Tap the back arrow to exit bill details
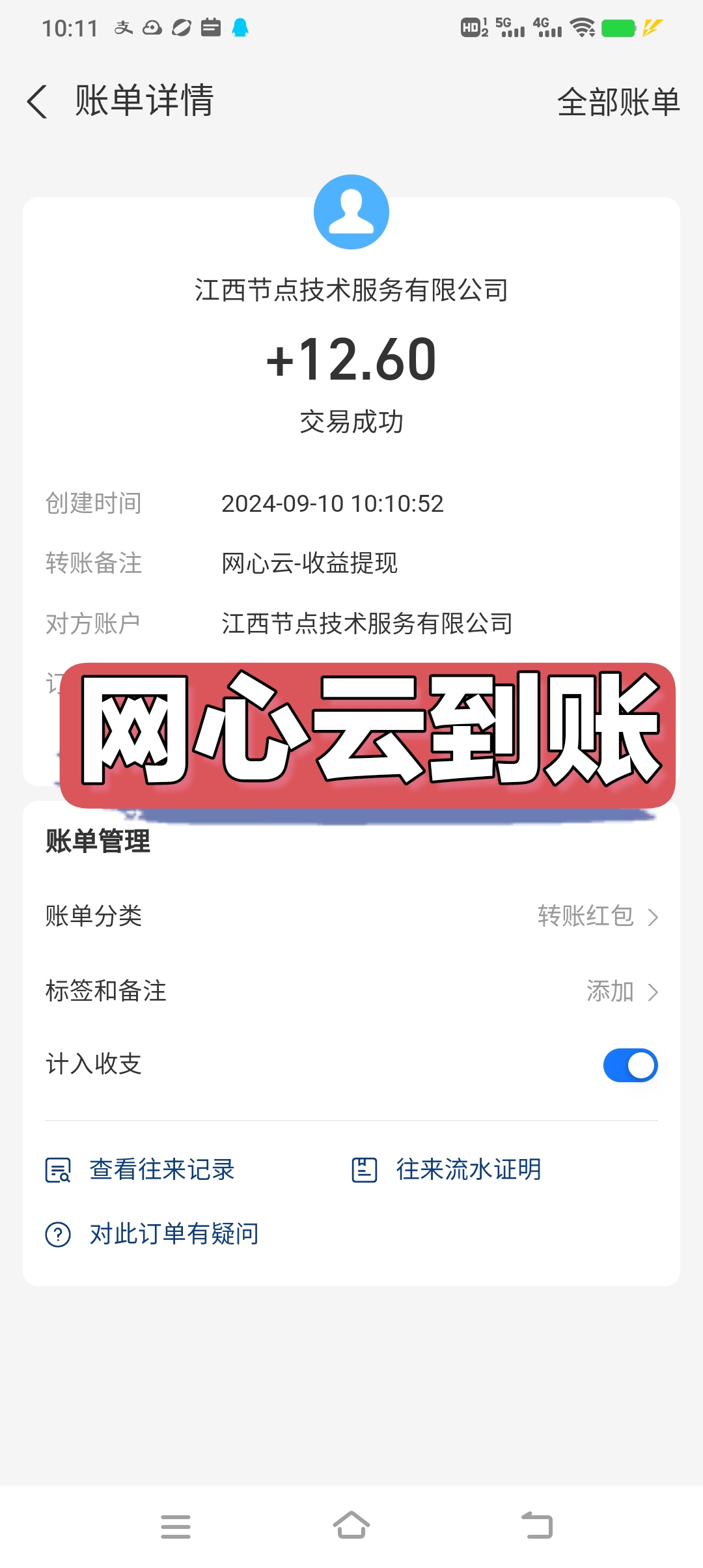The height and width of the screenshot is (1568, 703). [37, 102]
